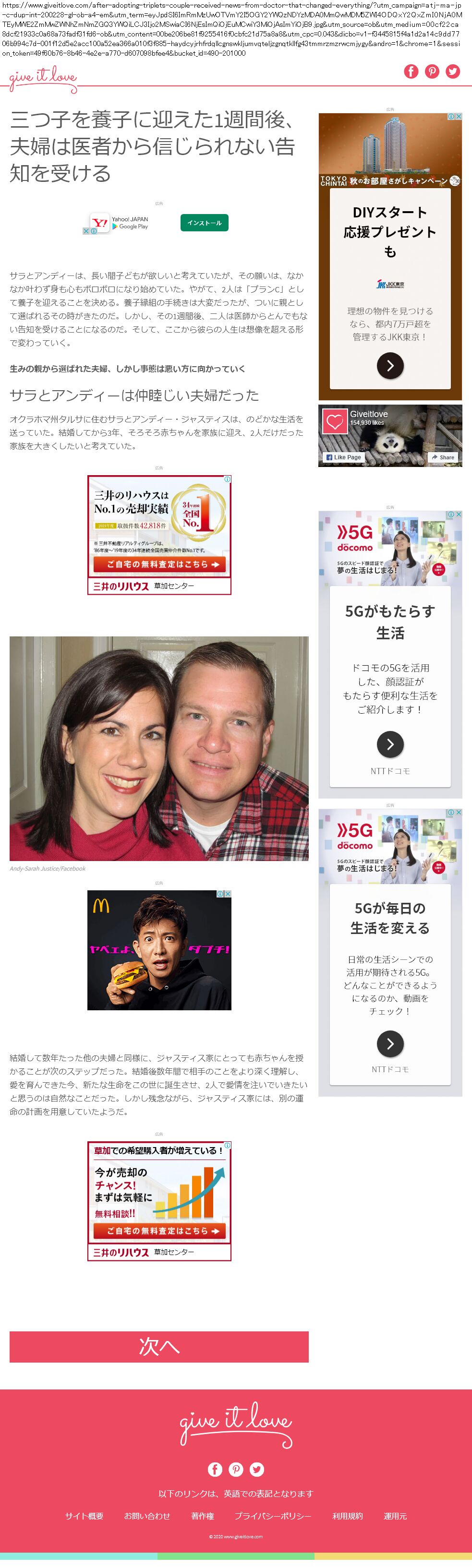This screenshot has height=1568, width=472.
Task: Like the Giveitlove Facebook page
Action: (x=343, y=457)
